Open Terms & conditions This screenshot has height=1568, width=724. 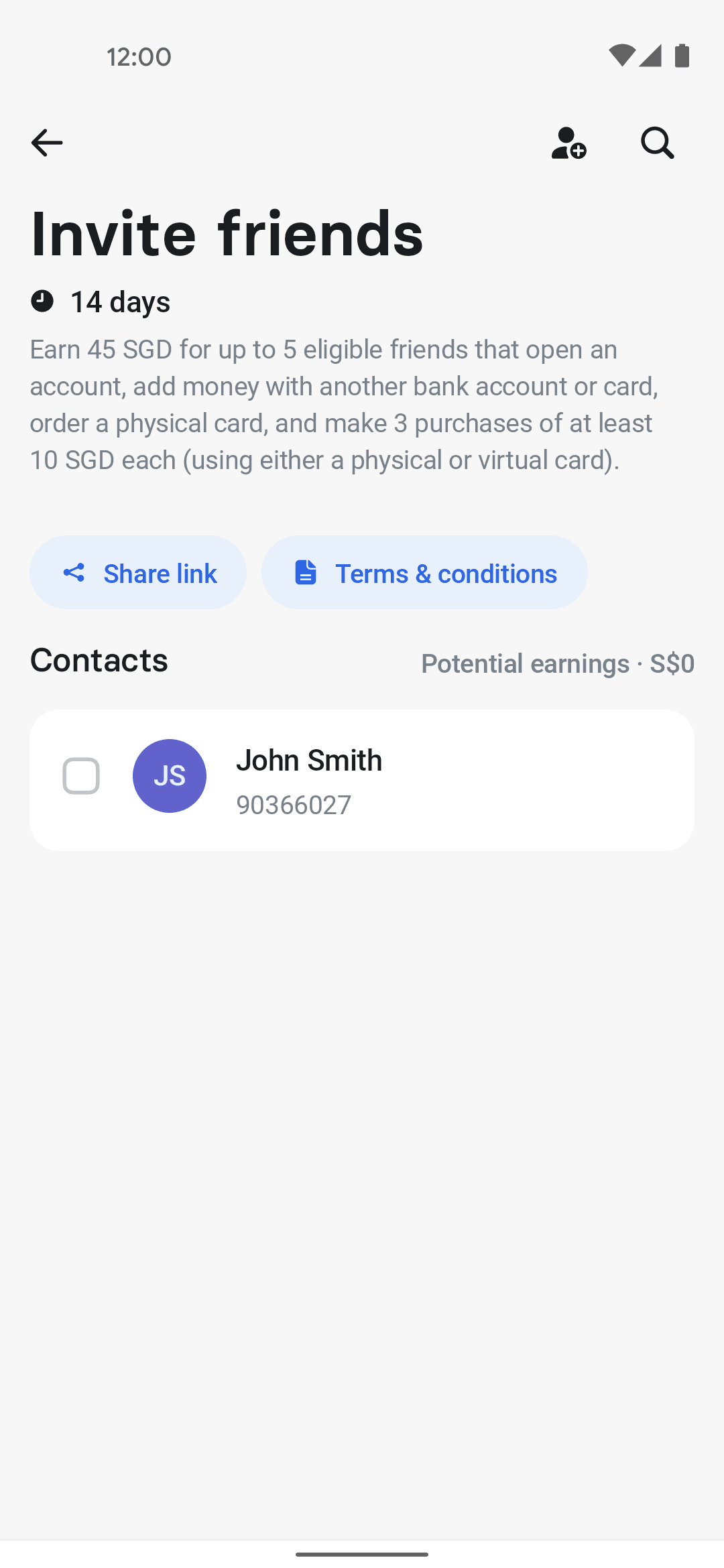click(x=424, y=573)
